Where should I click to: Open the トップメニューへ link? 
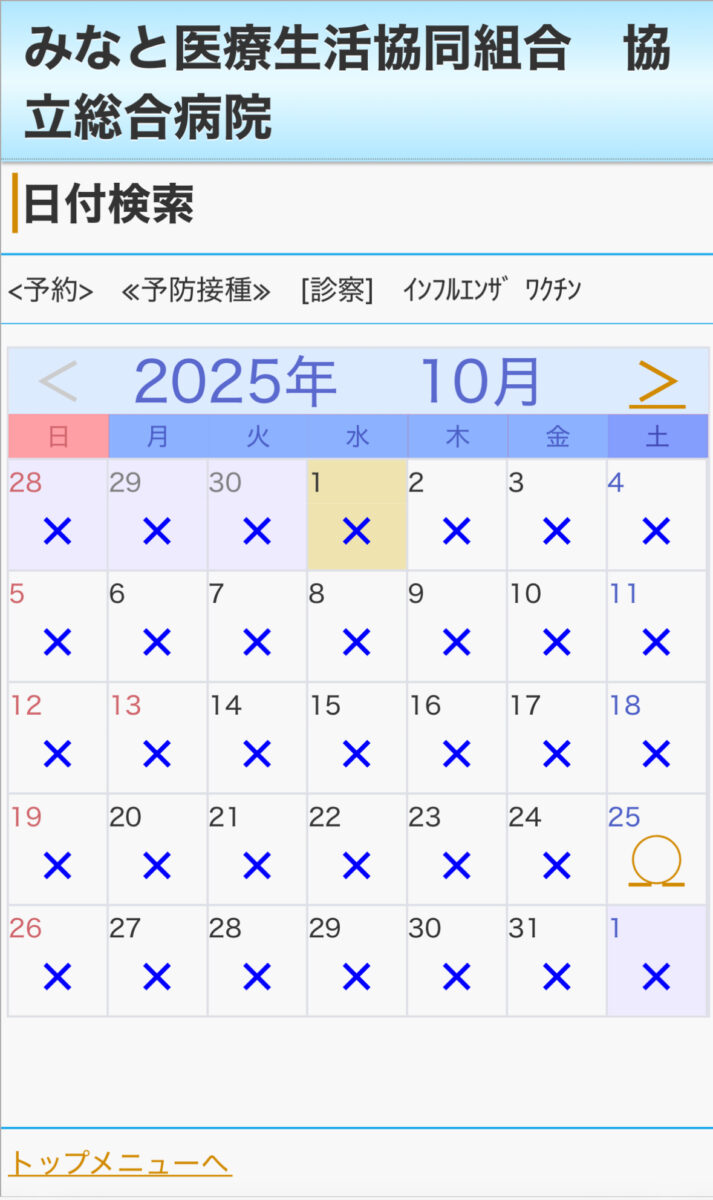tap(120, 1163)
